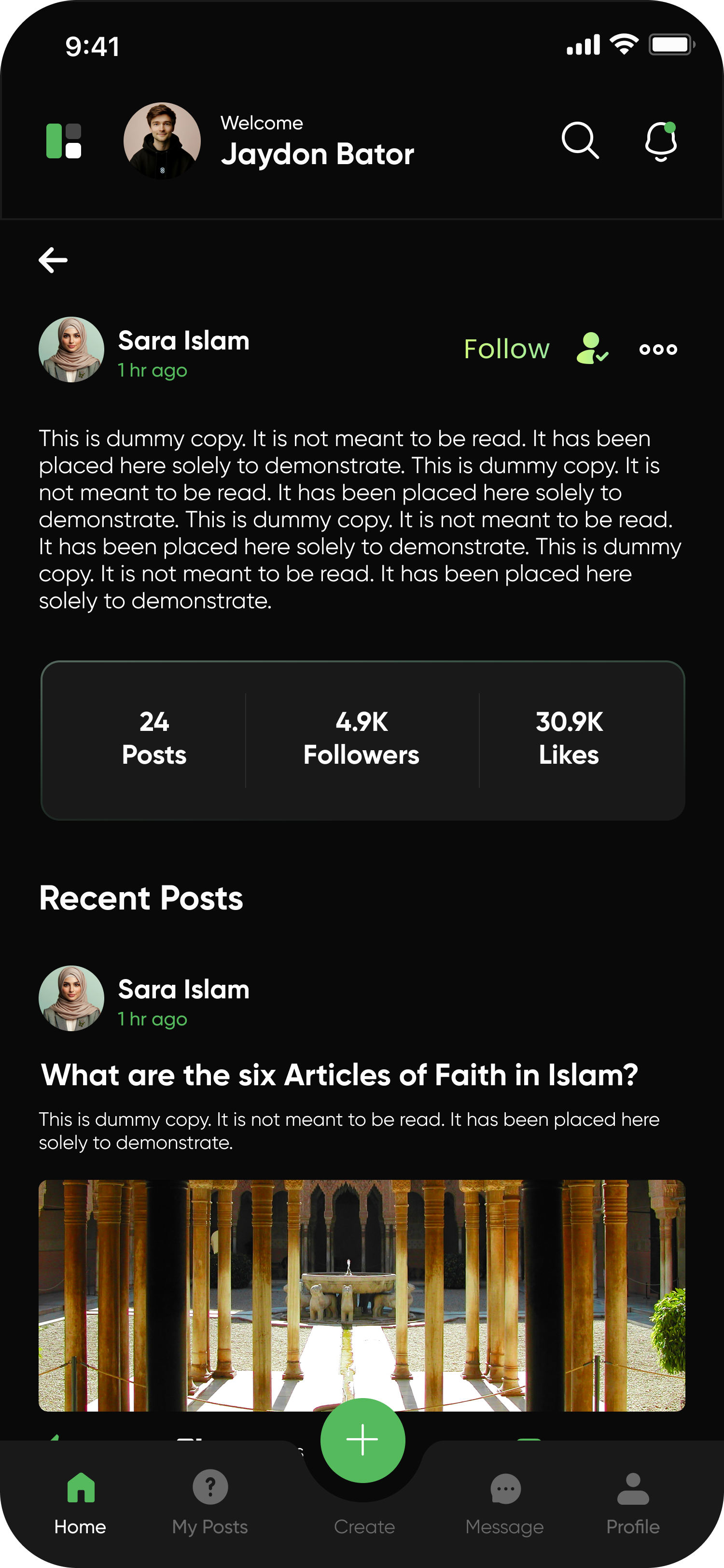This screenshot has height=1568, width=724.
Task: Switch to the Home tab
Action: click(80, 1500)
